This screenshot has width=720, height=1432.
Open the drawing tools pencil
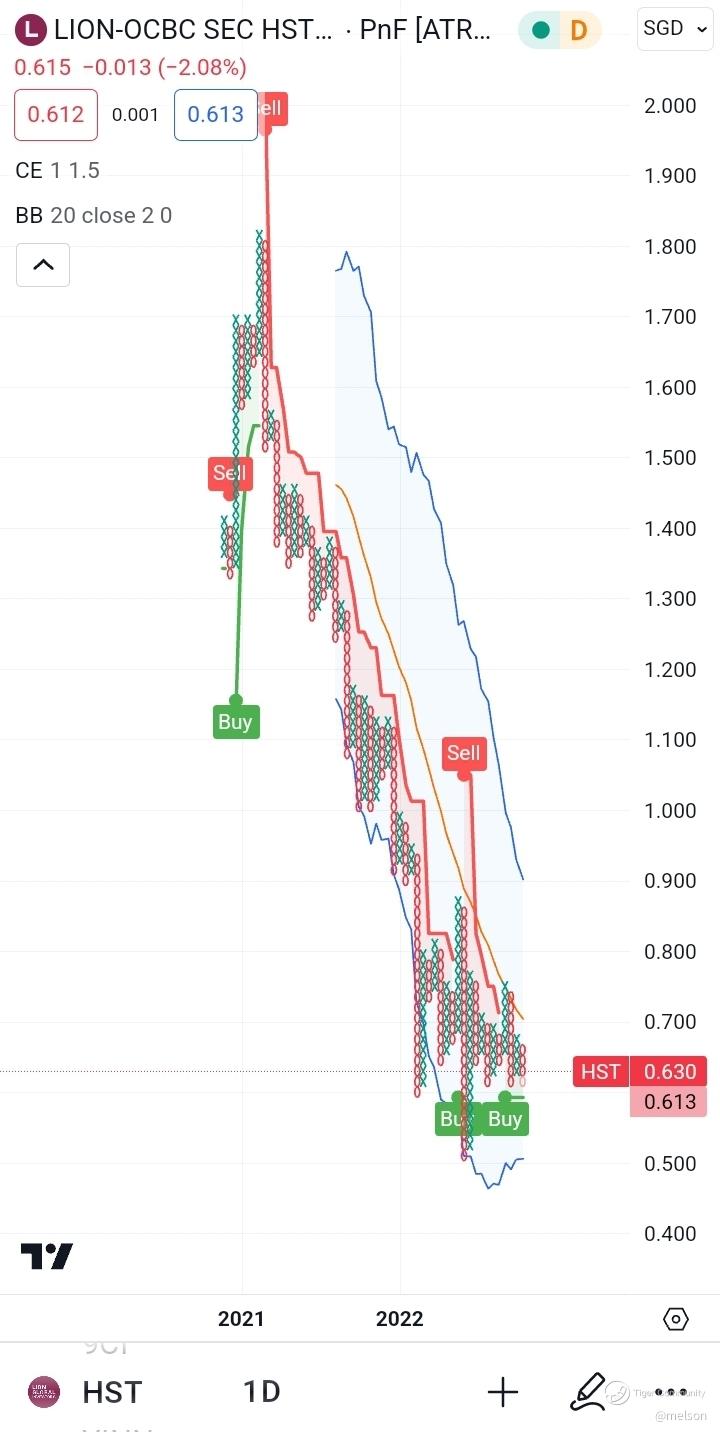588,1391
